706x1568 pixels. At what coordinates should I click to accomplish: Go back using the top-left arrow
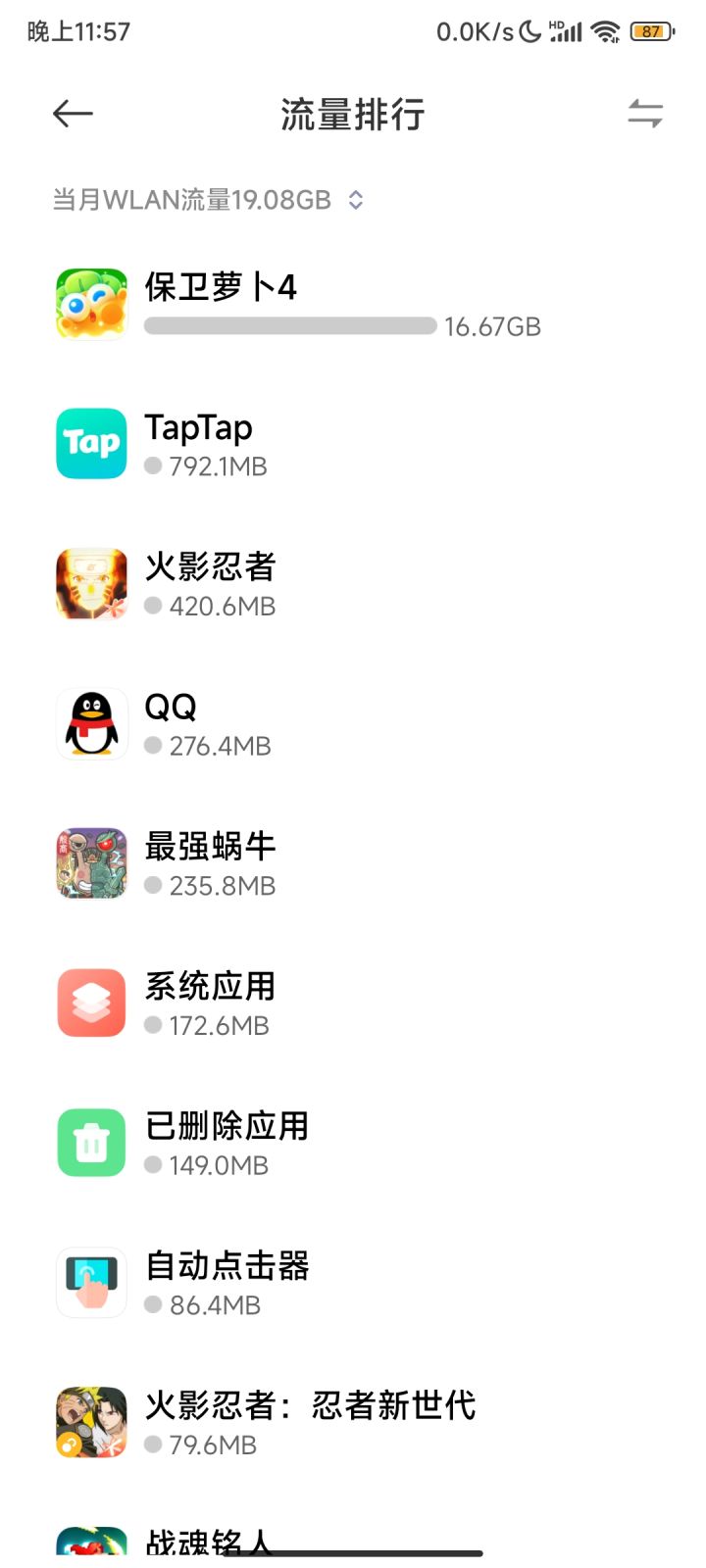[73, 114]
